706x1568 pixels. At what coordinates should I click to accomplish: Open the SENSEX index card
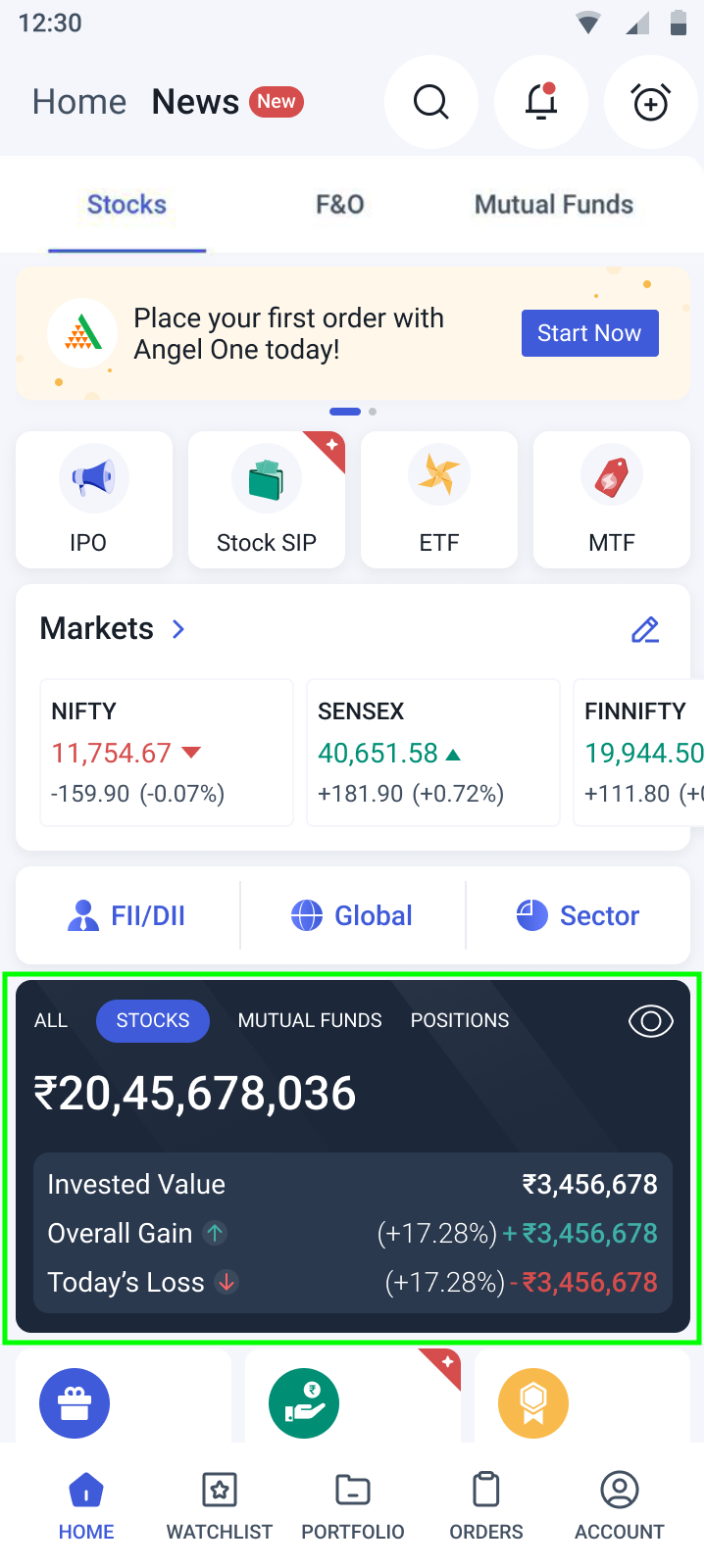pos(432,752)
